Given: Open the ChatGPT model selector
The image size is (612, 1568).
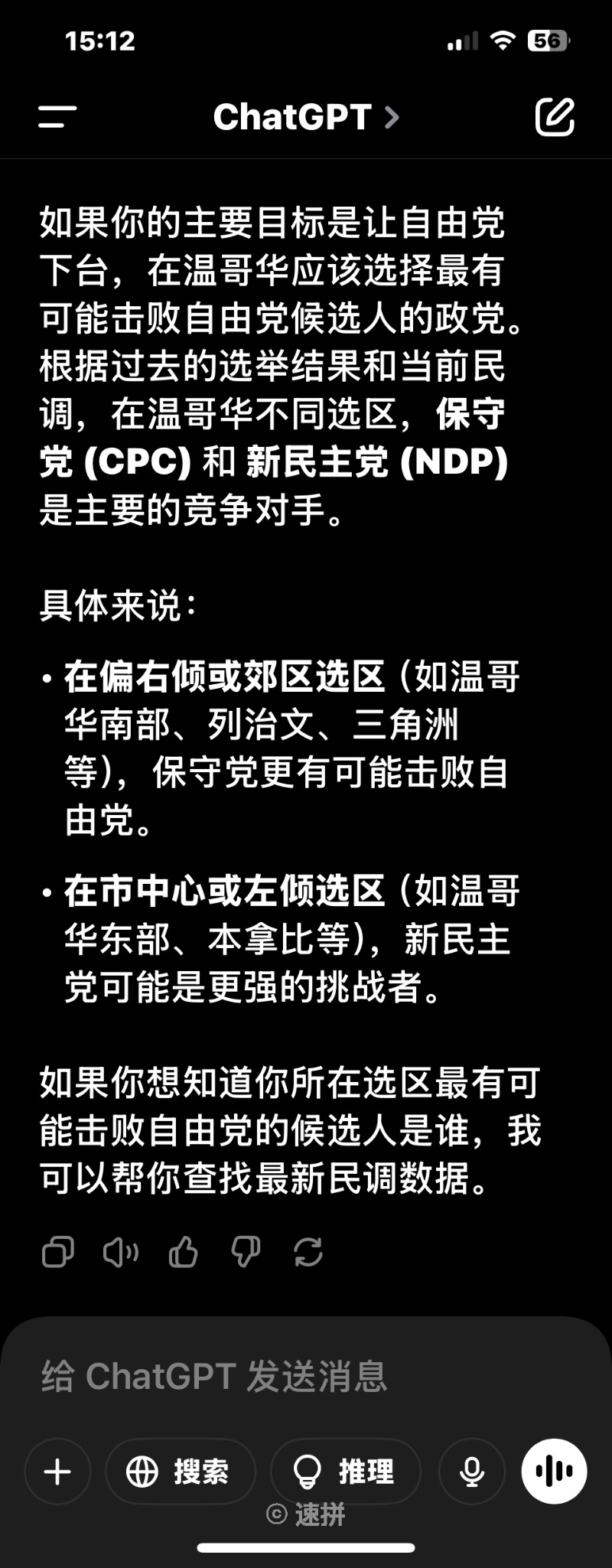Looking at the screenshot, I should pyautogui.click(x=306, y=117).
